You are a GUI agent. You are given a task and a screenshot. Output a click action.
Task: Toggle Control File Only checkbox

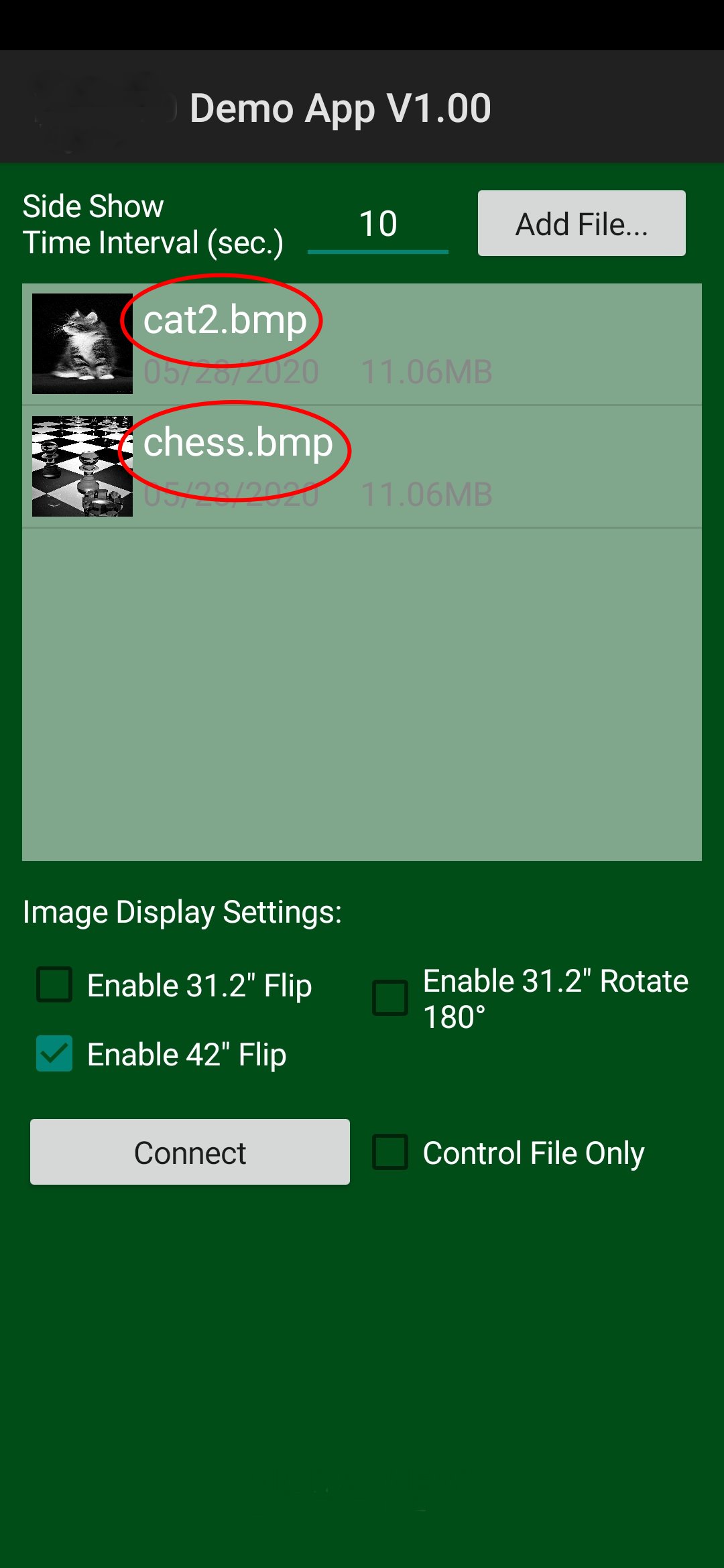pyautogui.click(x=390, y=1152)
